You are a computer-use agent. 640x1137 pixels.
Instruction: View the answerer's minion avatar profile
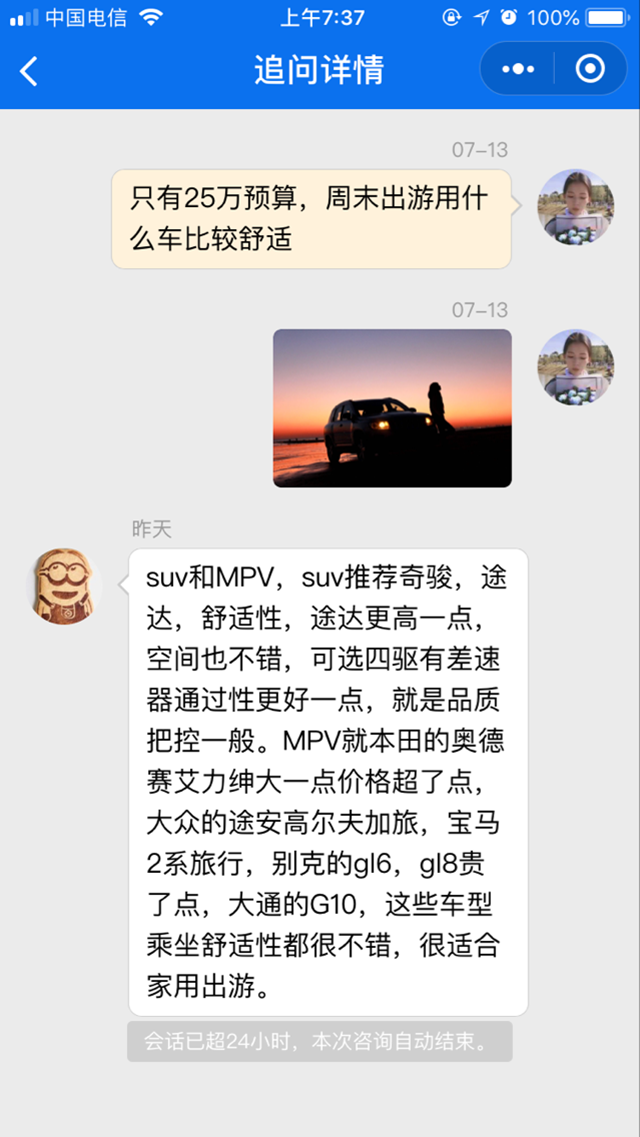[64, 585]
